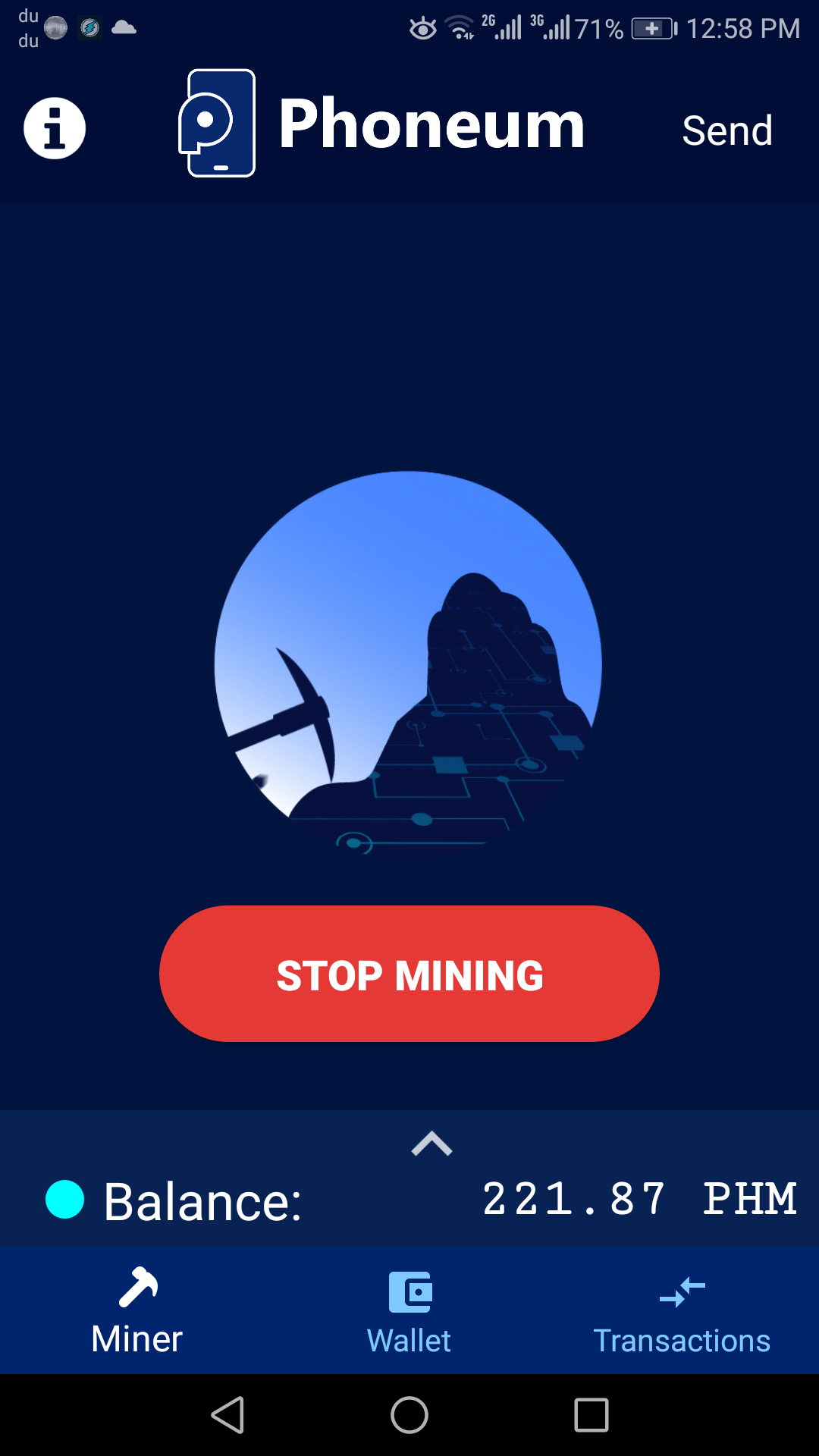This screenshot has height=1456, width=819.
Task: Switch to the Wallet tab
Action: point(409,1311)
